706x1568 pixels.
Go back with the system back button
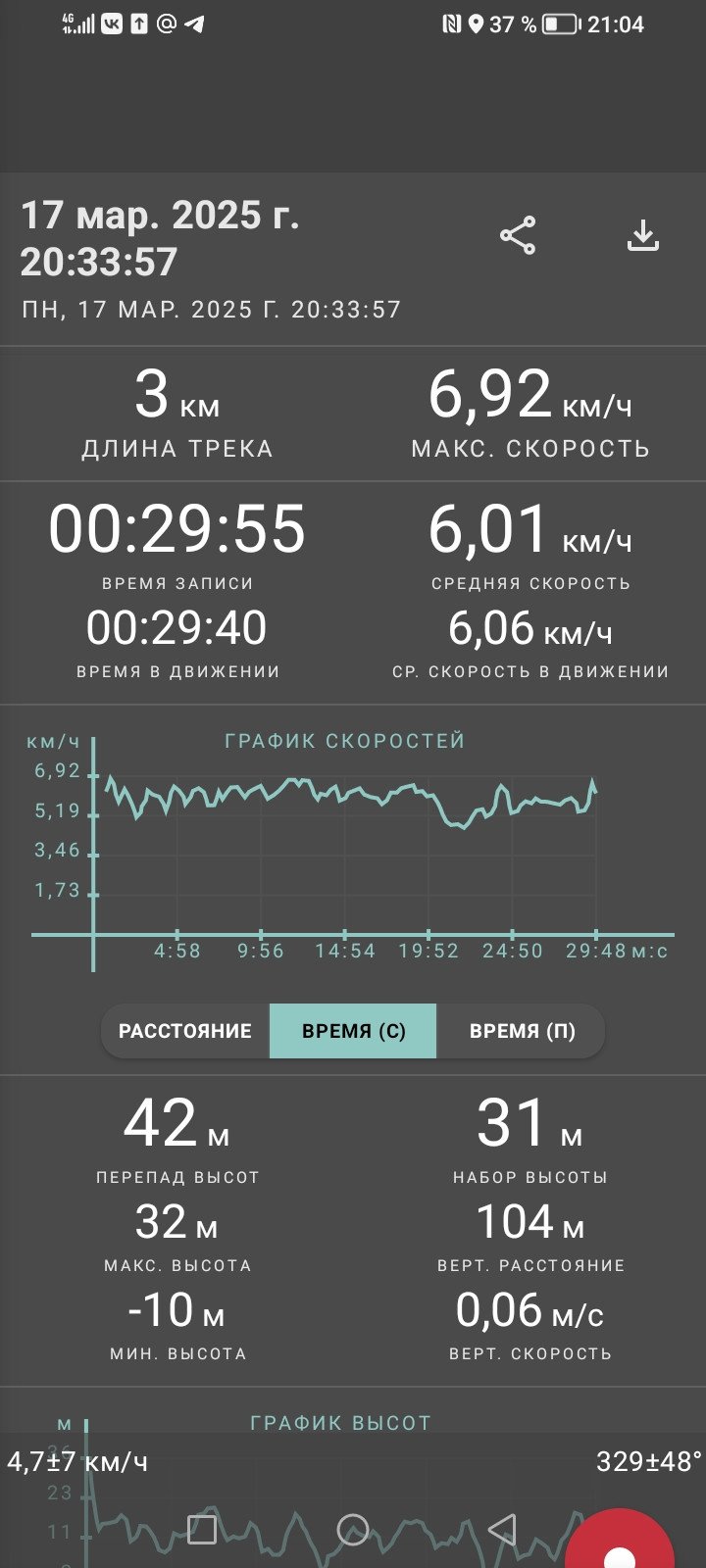502,1529
